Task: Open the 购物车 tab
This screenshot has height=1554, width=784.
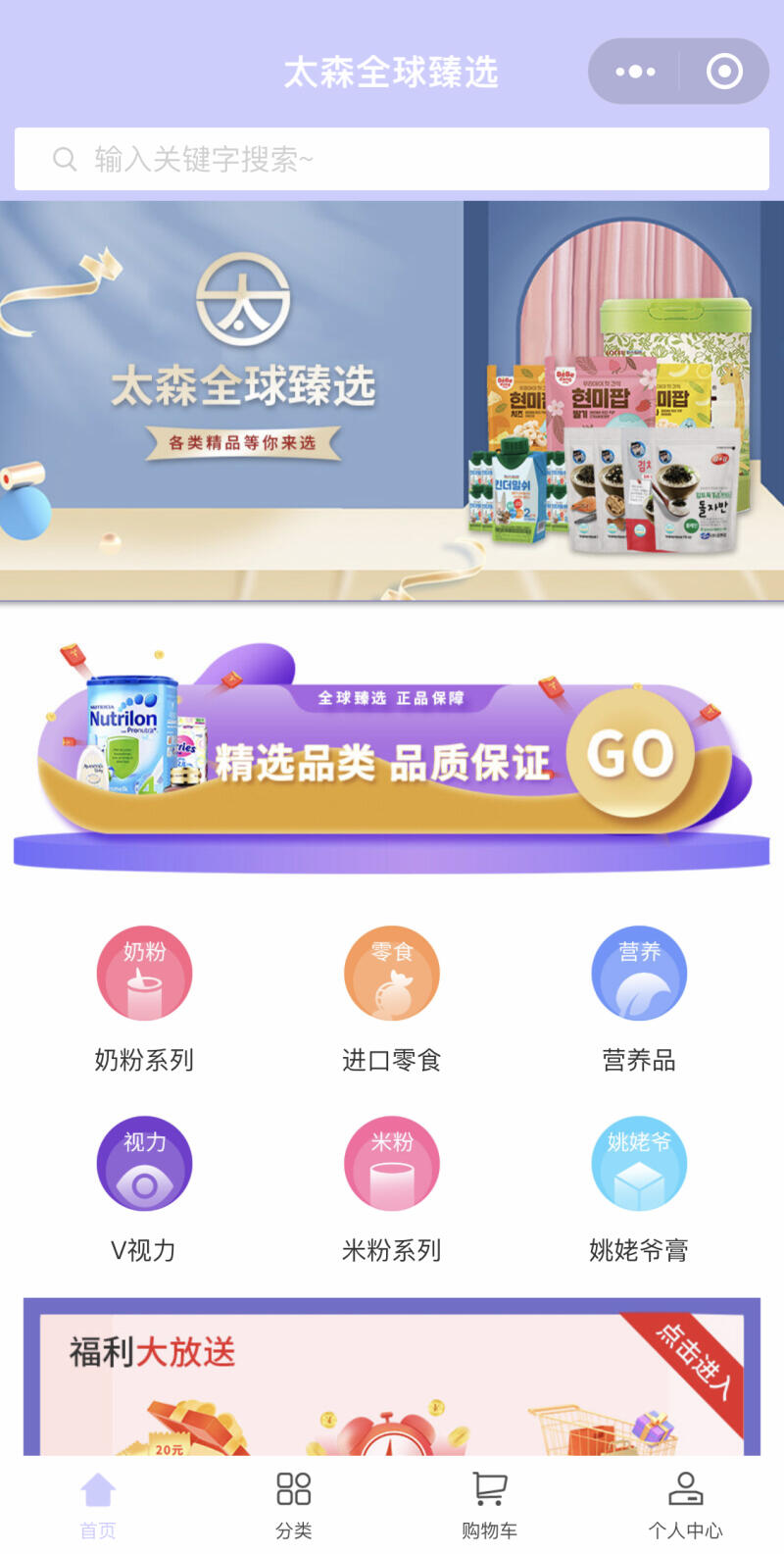Action: coord(490,1505)
